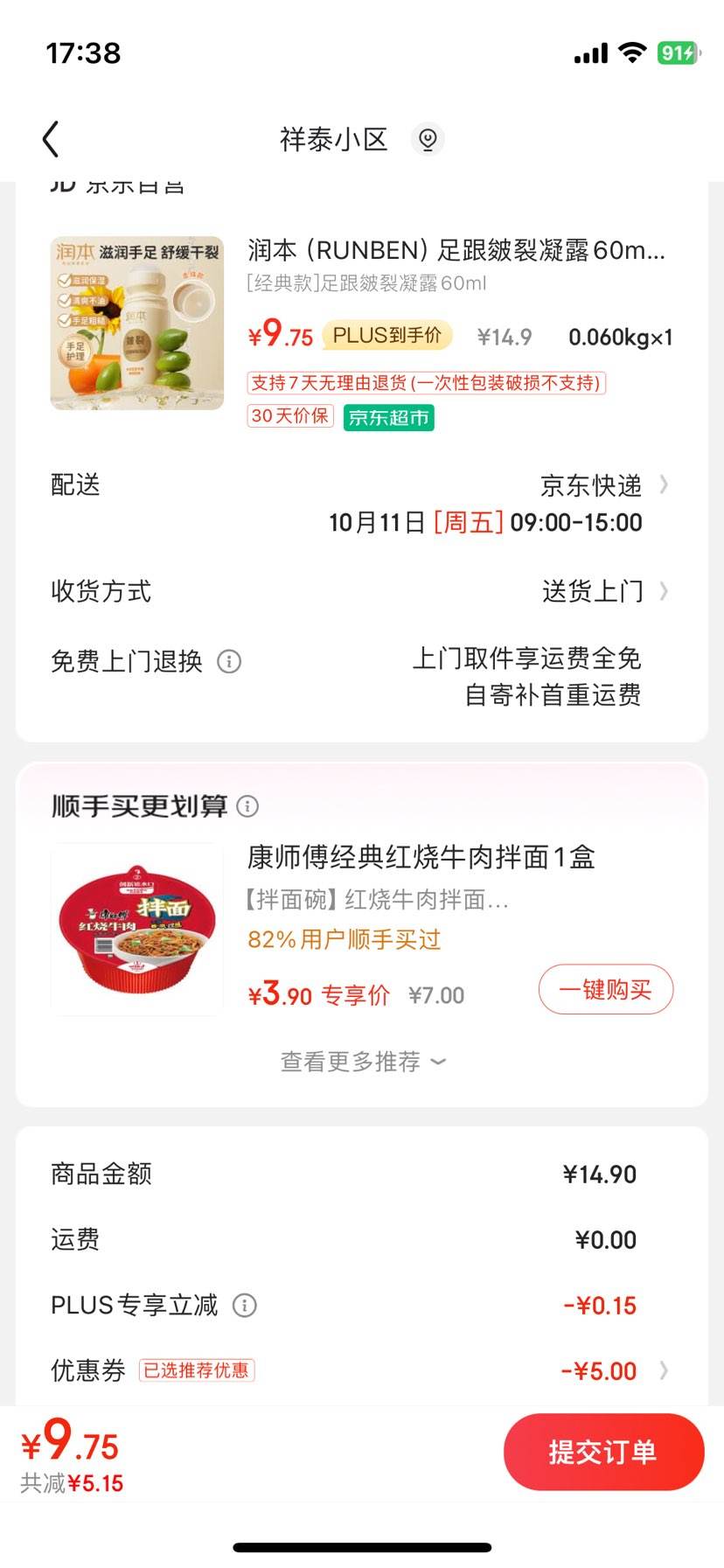Tap the info icon beside 免费上门退换

[x=230, y=662]
